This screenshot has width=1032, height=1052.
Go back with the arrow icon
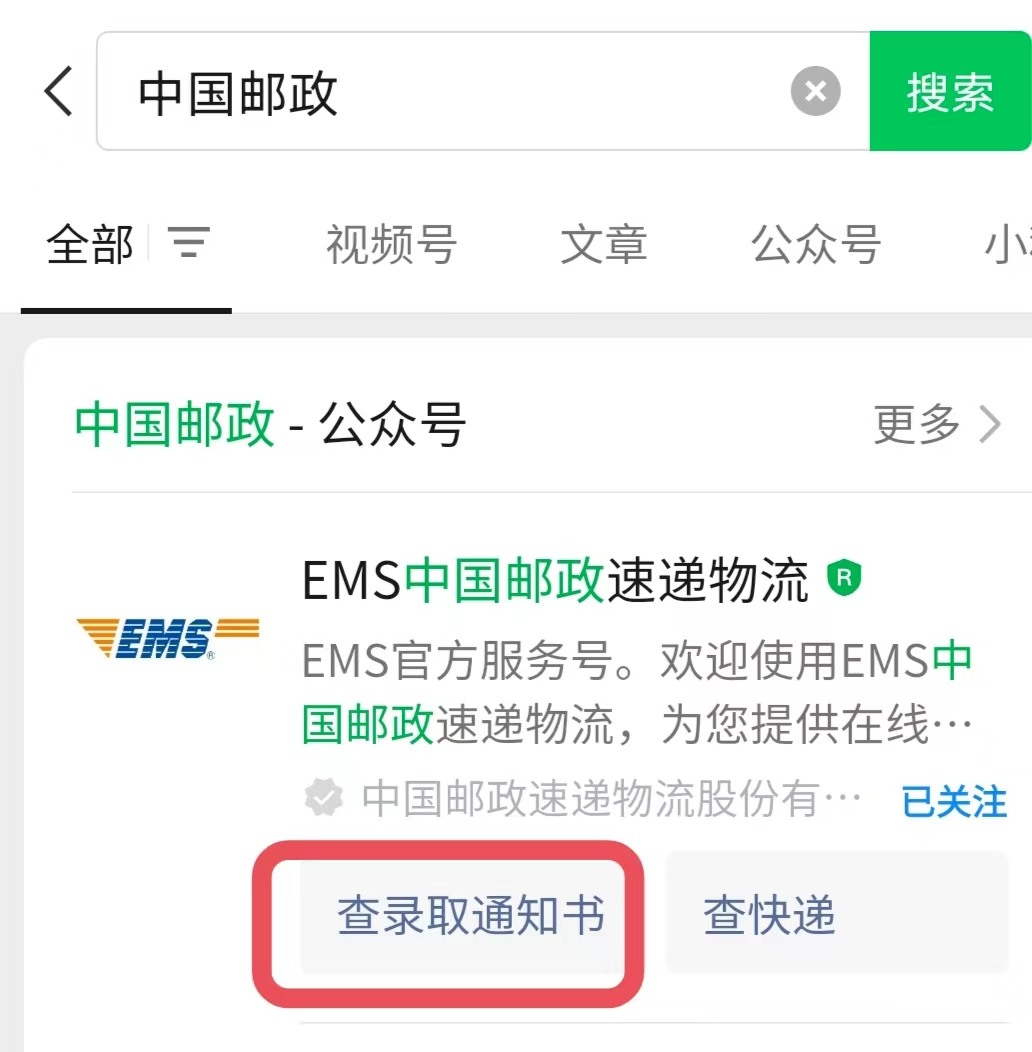tap(60, 92)
